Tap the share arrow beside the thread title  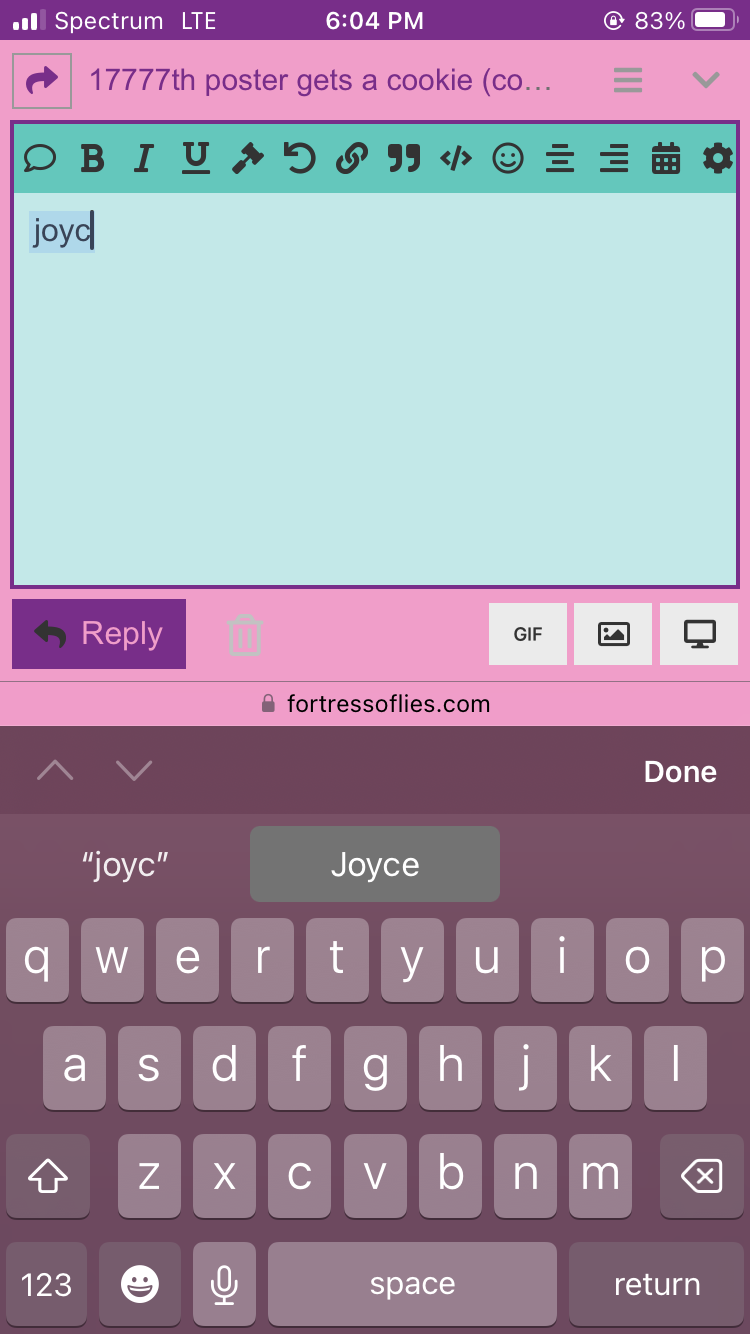click(42, 80)
